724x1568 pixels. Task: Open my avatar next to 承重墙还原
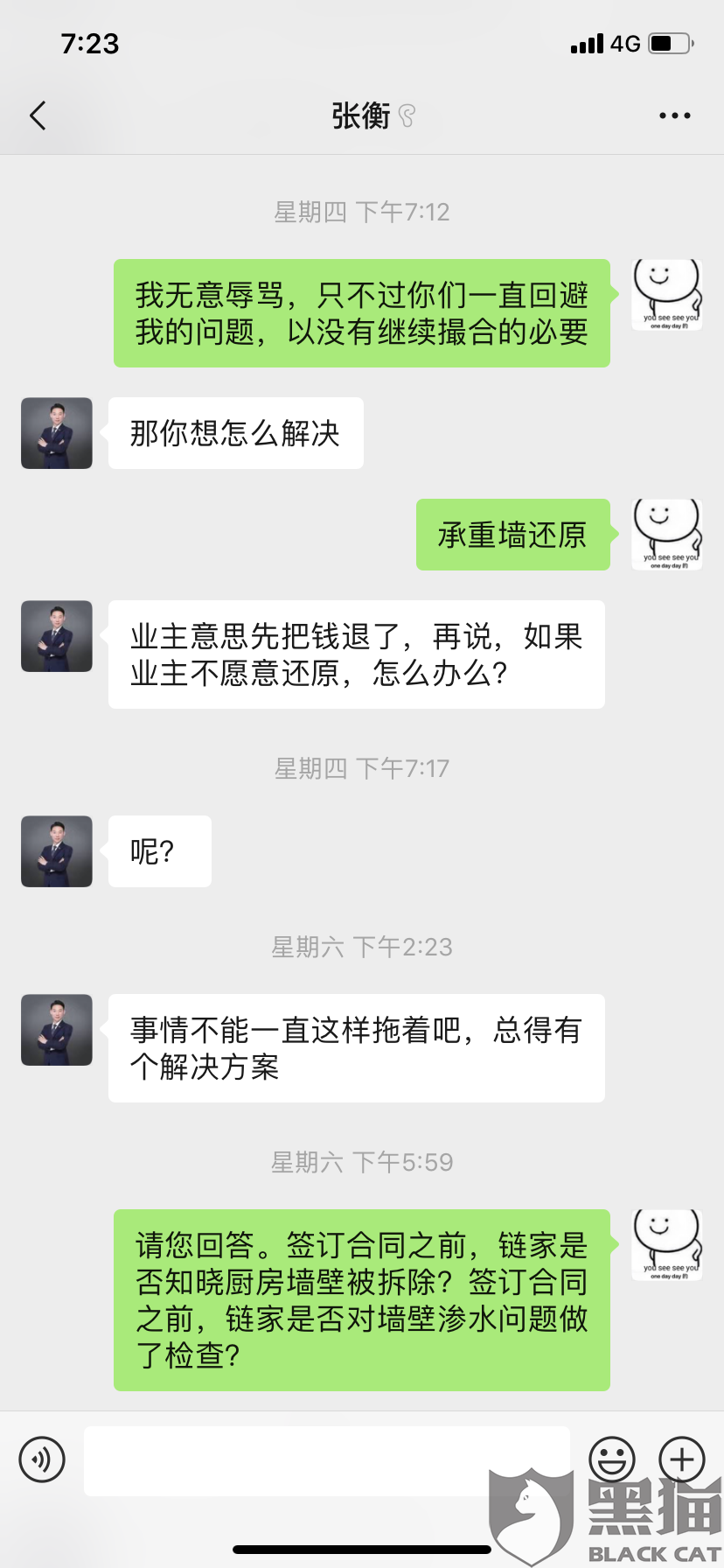coord(667,535)
